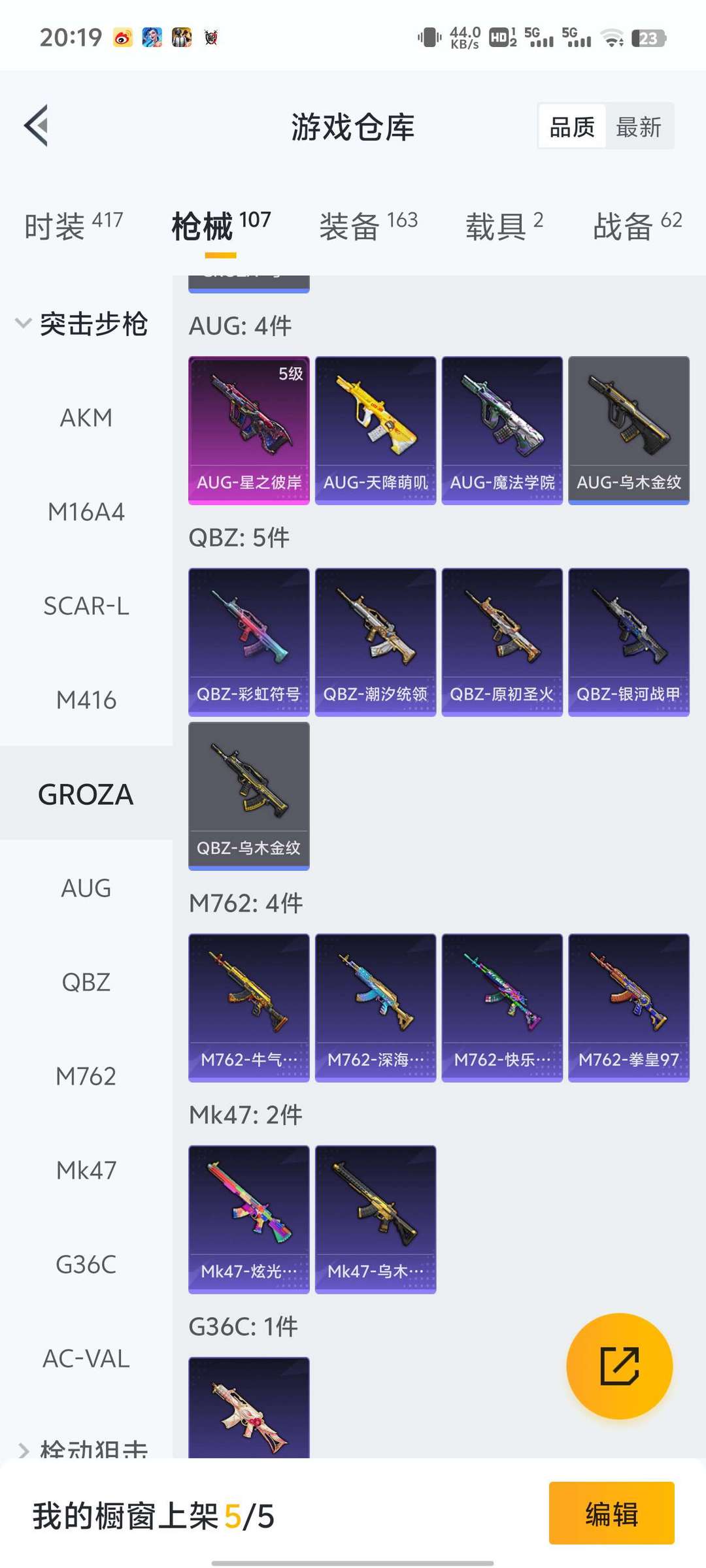The height and width of the screenshot is (1568, 706).
Task: Open the AUG-天降萌叽 skin
Action: 375,431
